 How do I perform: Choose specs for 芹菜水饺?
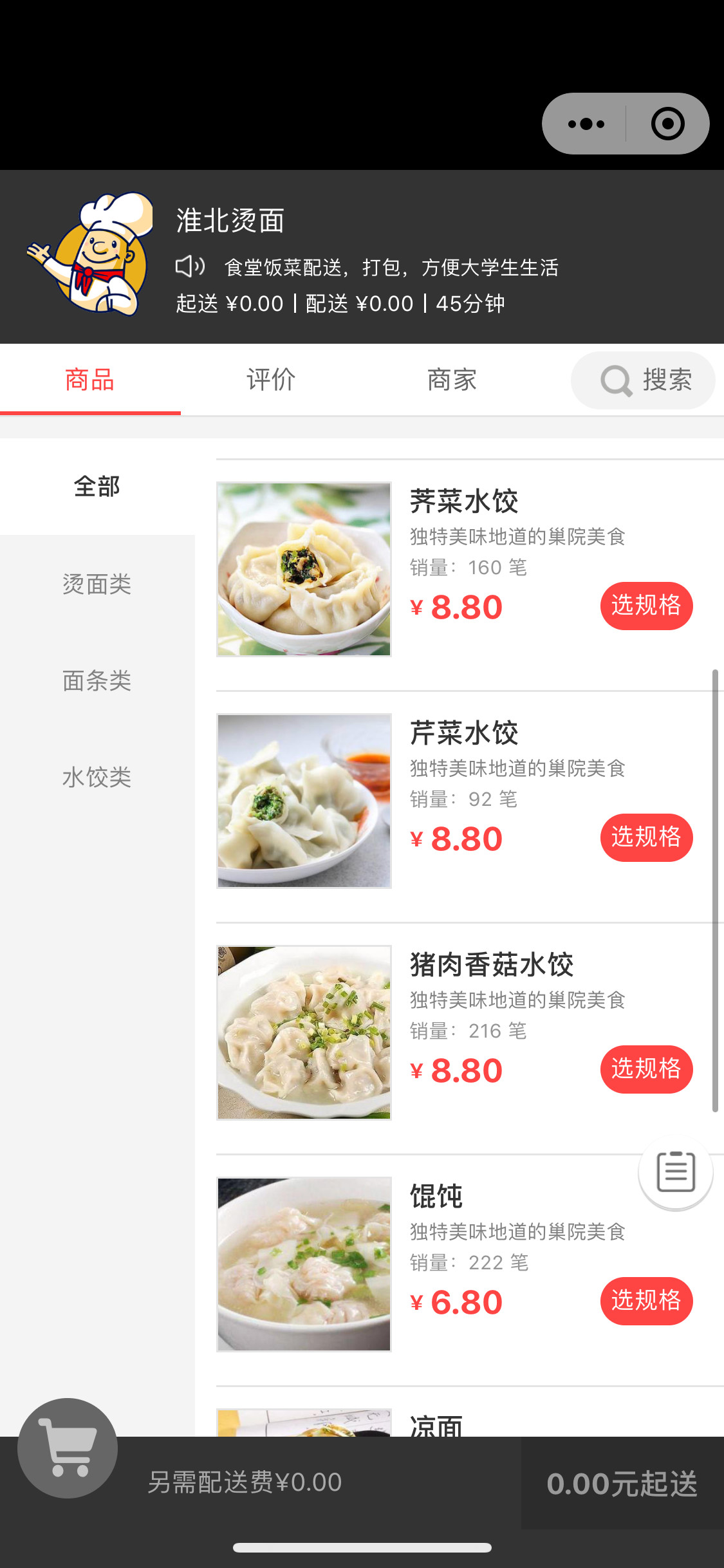click(646, 837)
